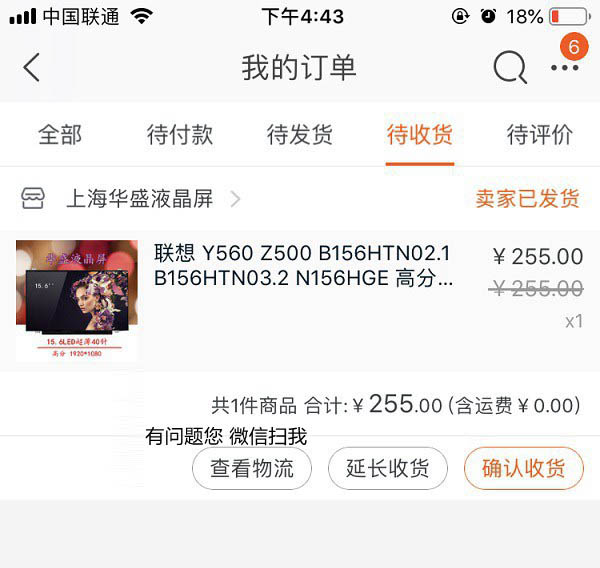This screenshot has width=600, height=568.
Task: Tap the 延长收货 button
Action: coord(387,468)
